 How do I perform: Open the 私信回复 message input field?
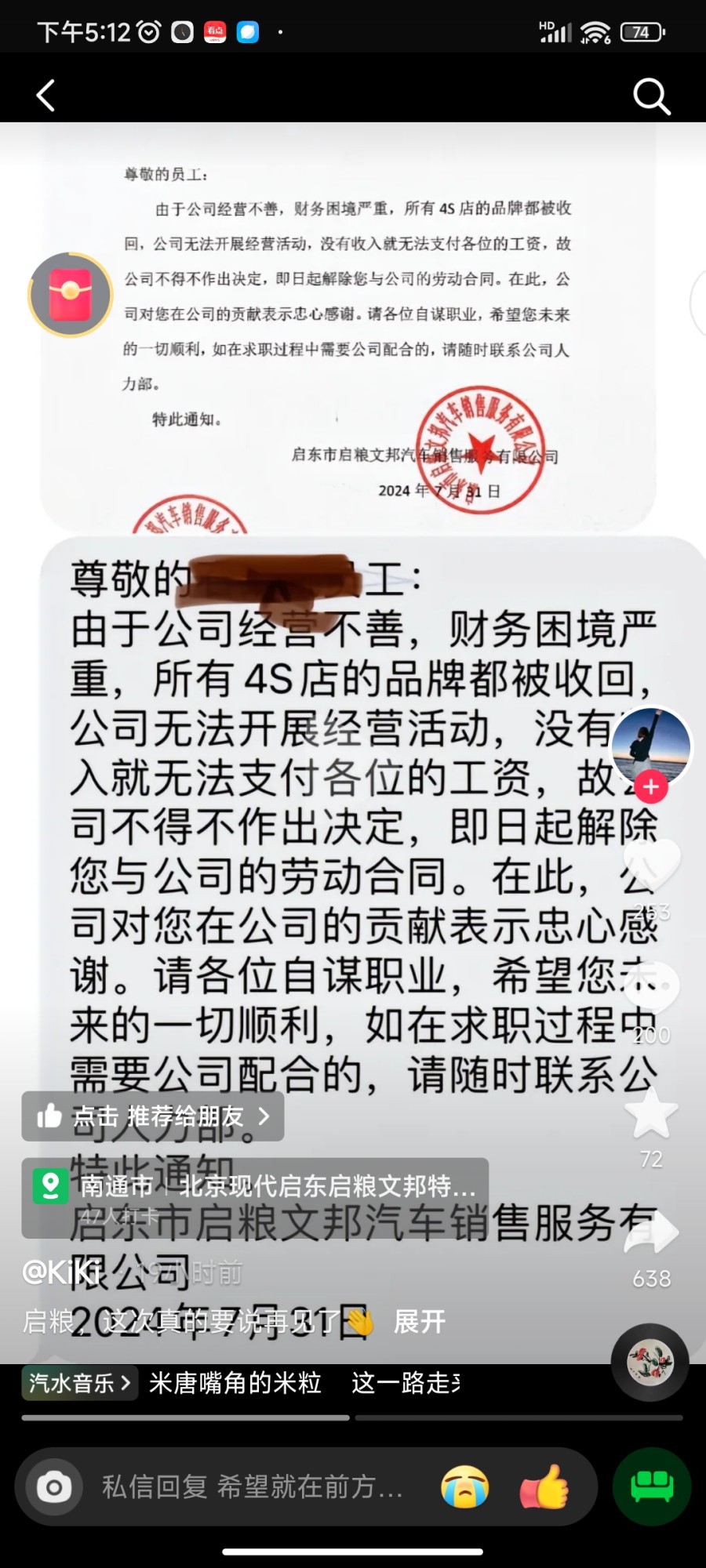(251, 1486)
